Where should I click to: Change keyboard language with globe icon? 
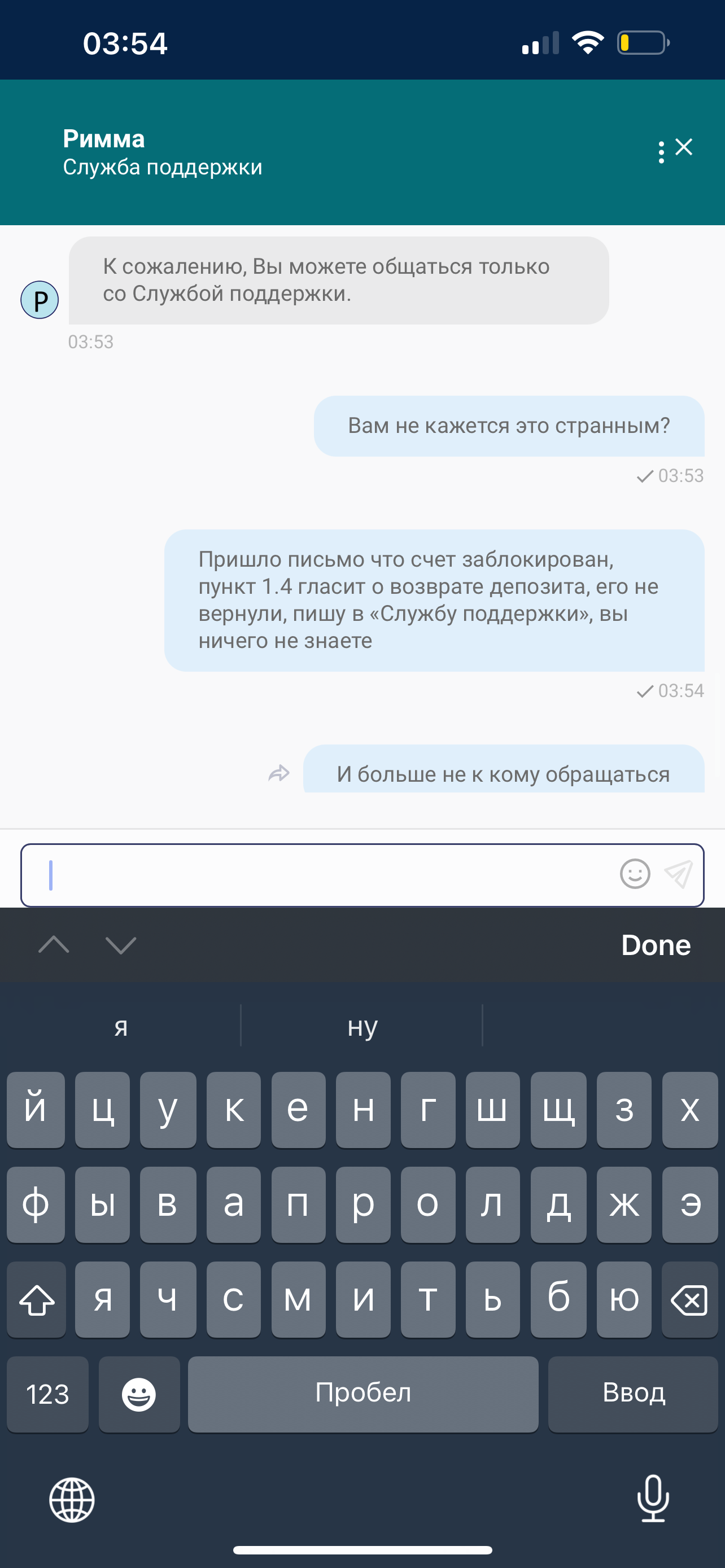click(72, 1499)
